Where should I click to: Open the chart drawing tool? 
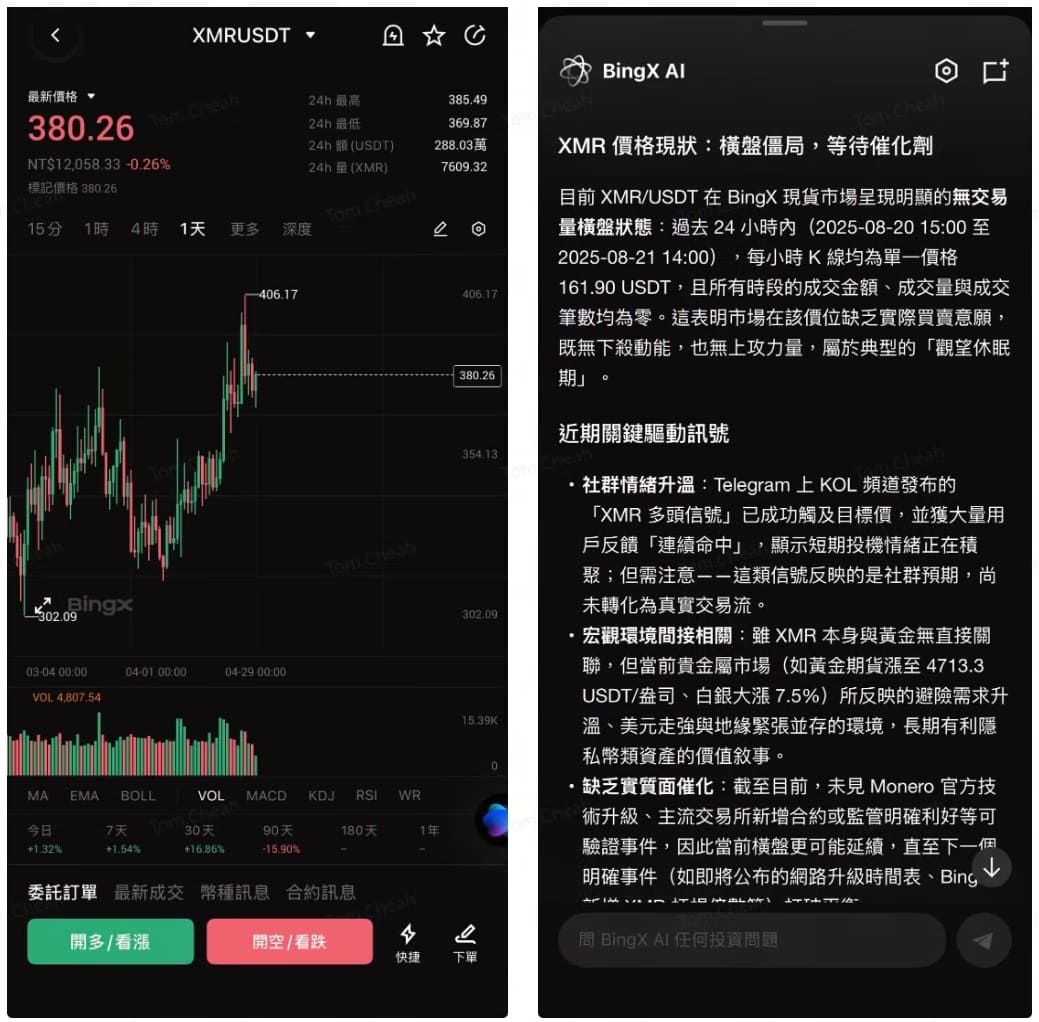440,229
